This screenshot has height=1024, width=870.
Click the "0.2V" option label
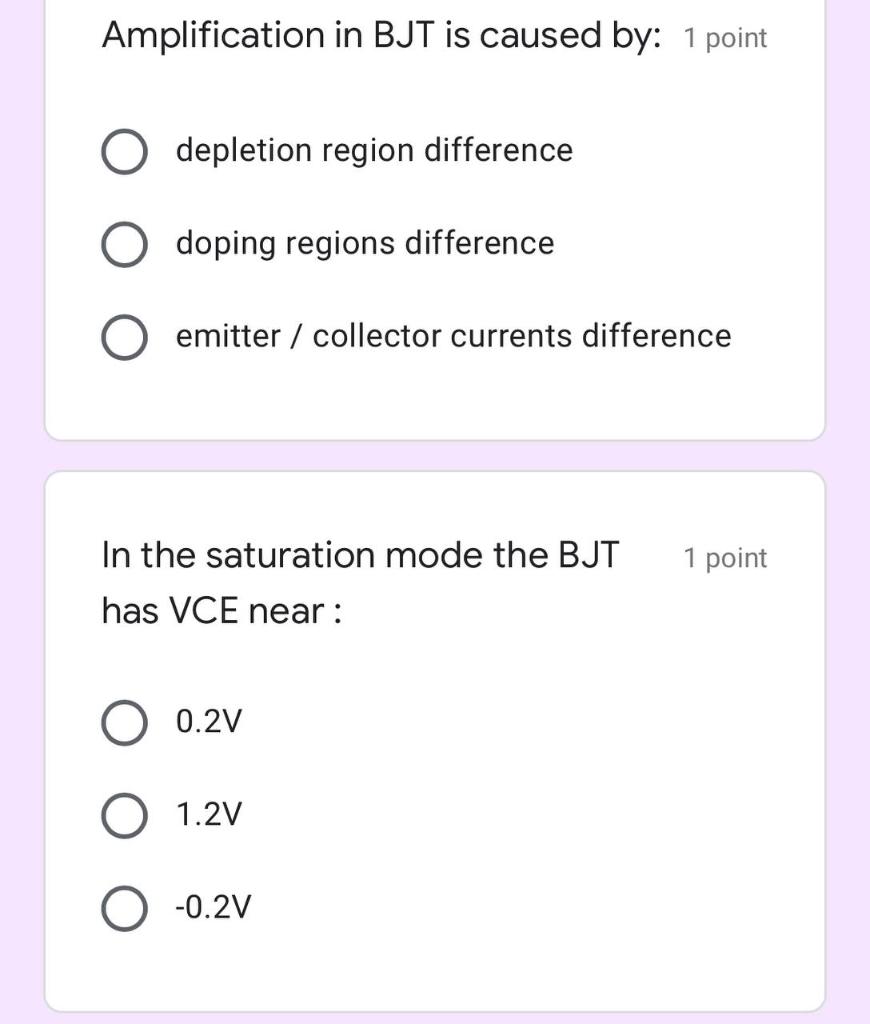pyautogui.click(x=210, y=721)
